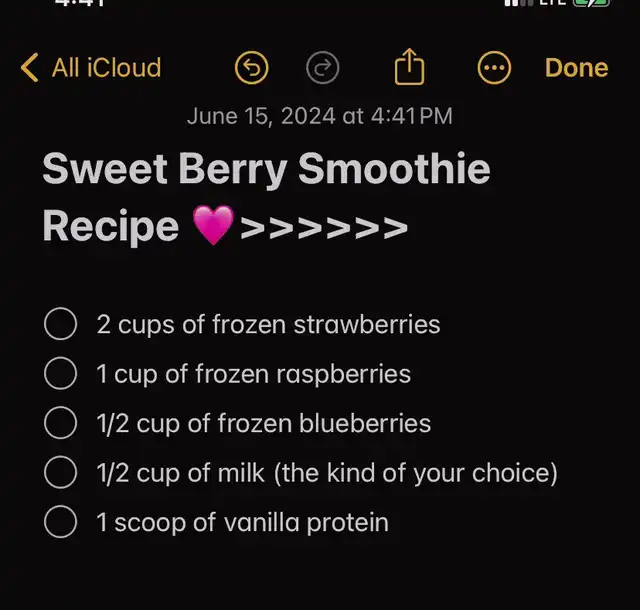Mark 1/2 cup of frozen blueberries done
Viewport: 640px width, 610px height.
pos(61,423)
